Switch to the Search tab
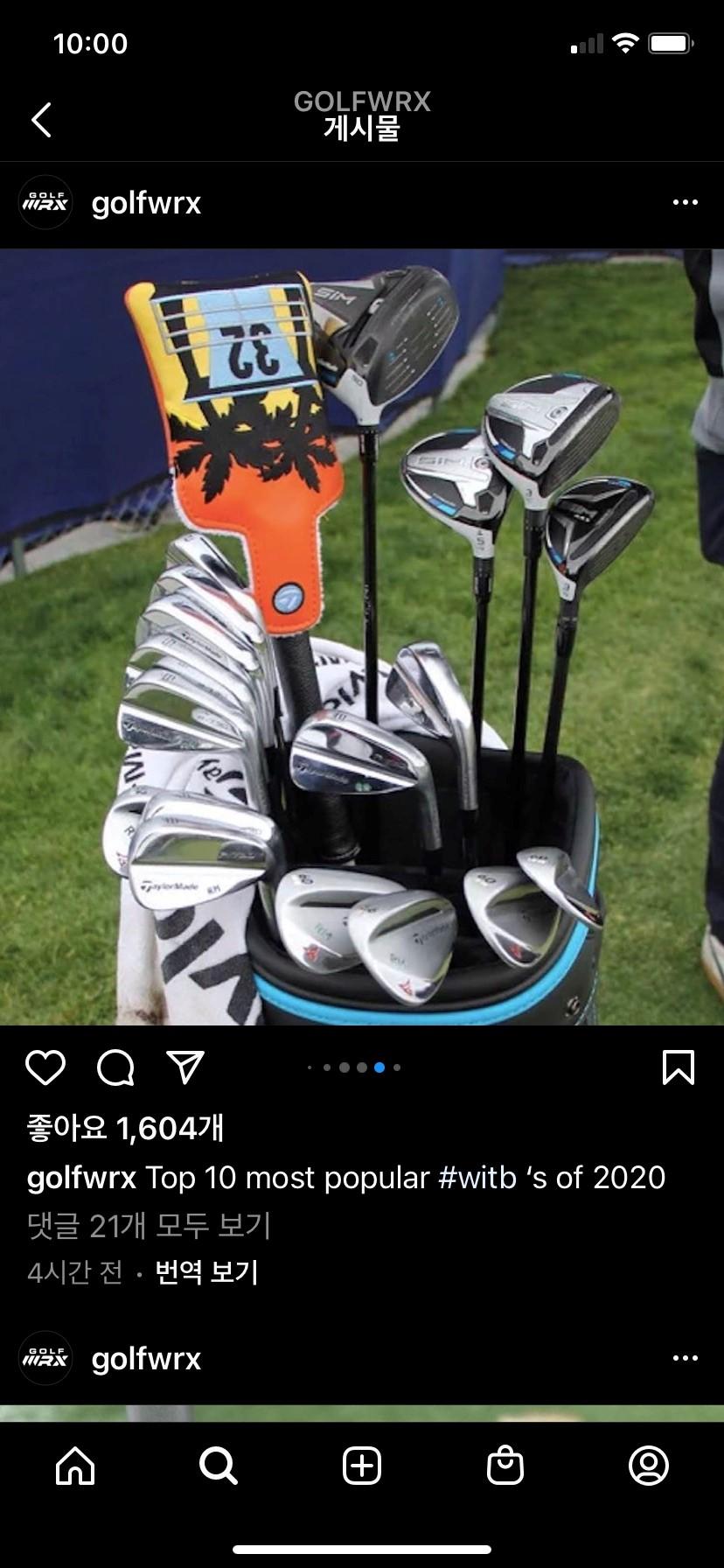The width and height of the screenshot is (724, 1568). [x=218, y=1466]
